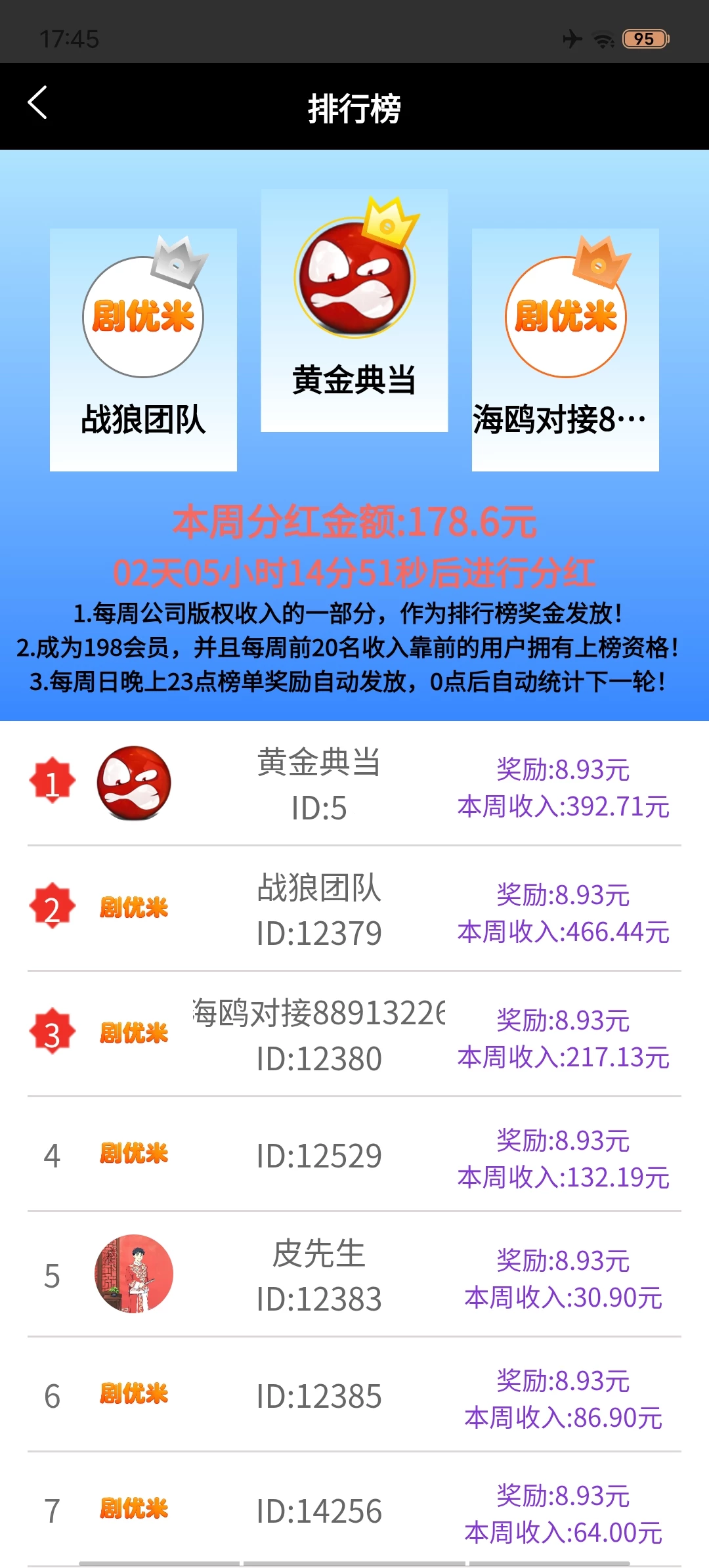Click the 本周分红金额:178.6元 text
Image resolution: width=709 pixels, height=1568 pixels.
coord(354,522)
